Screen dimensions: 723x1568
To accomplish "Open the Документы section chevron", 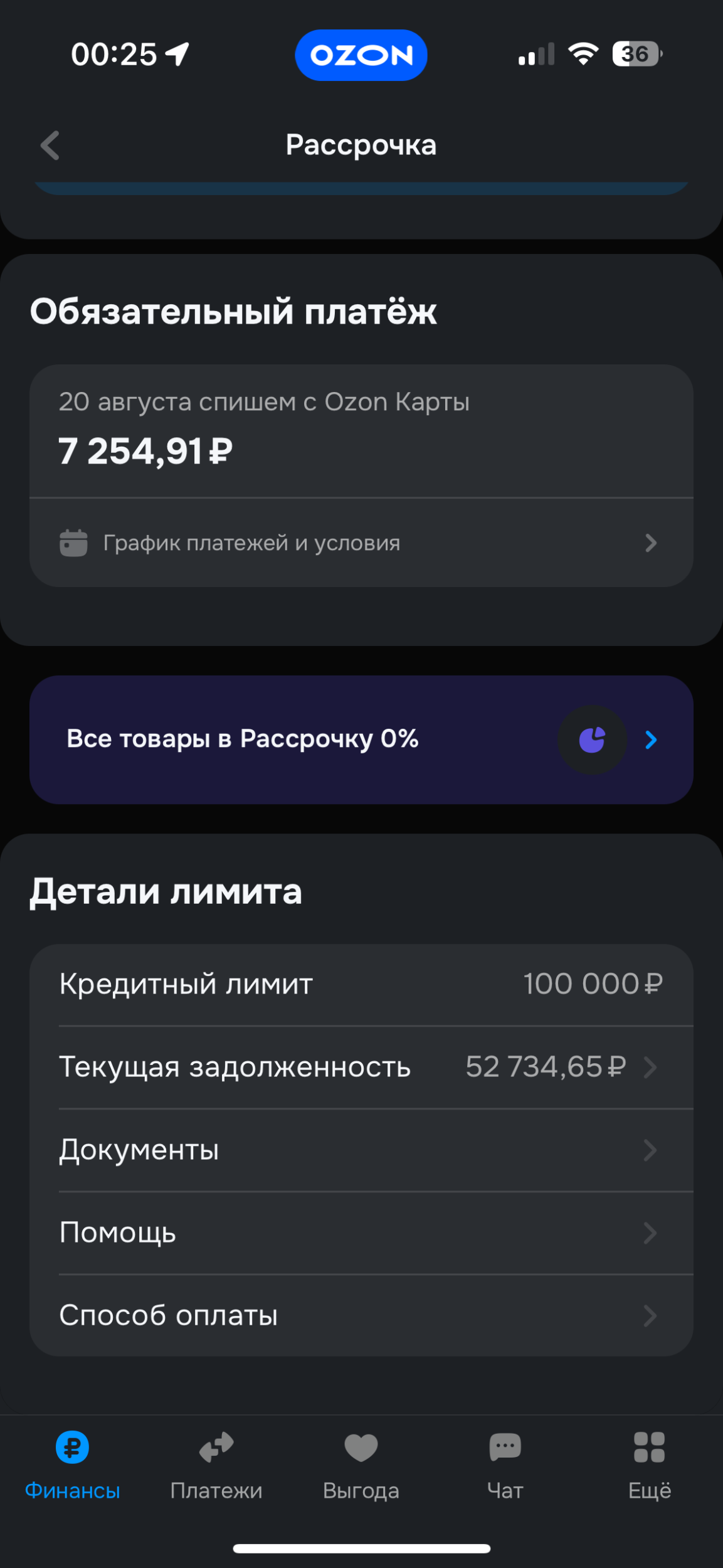I will point(651,1150).
